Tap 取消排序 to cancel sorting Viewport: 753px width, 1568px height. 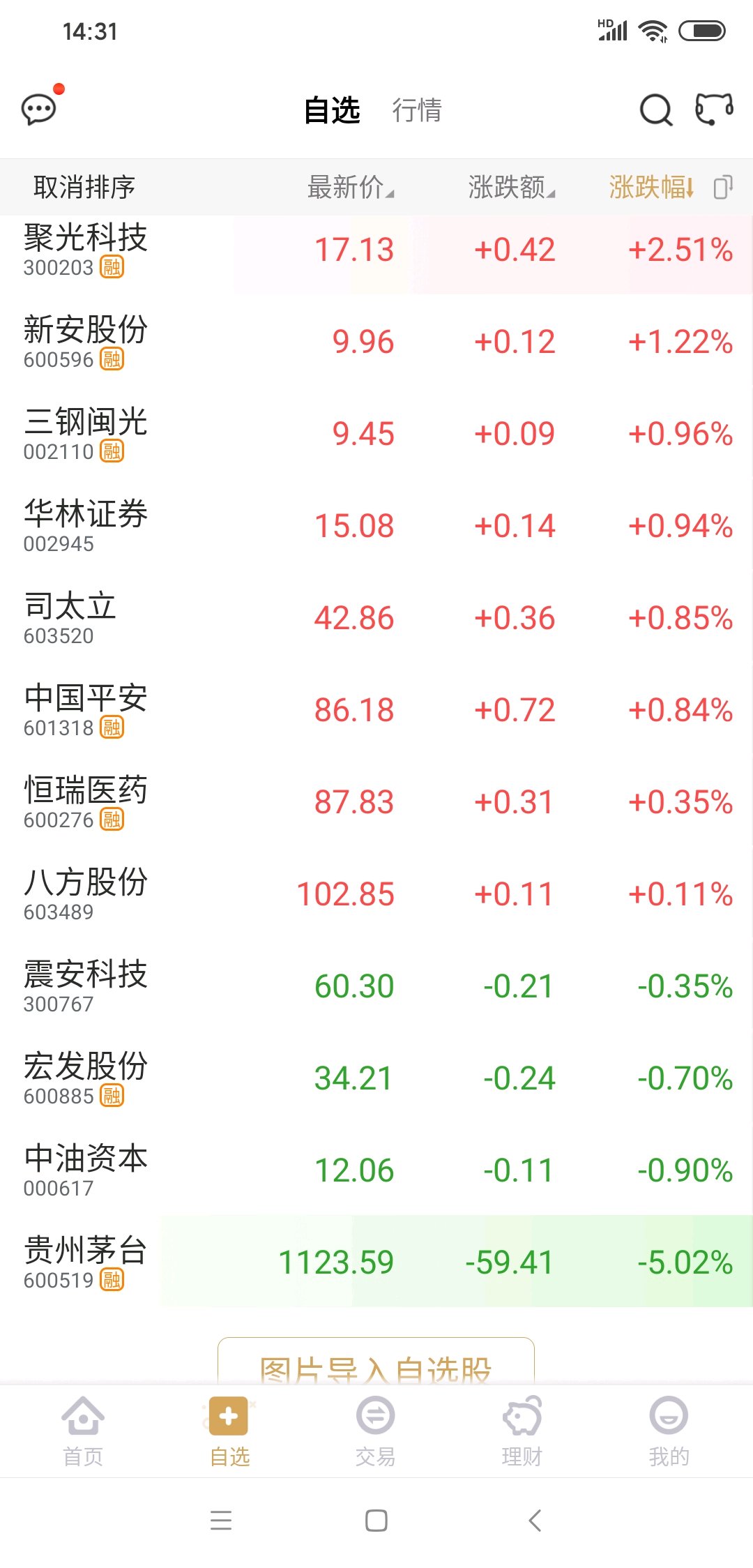(84, 187)
